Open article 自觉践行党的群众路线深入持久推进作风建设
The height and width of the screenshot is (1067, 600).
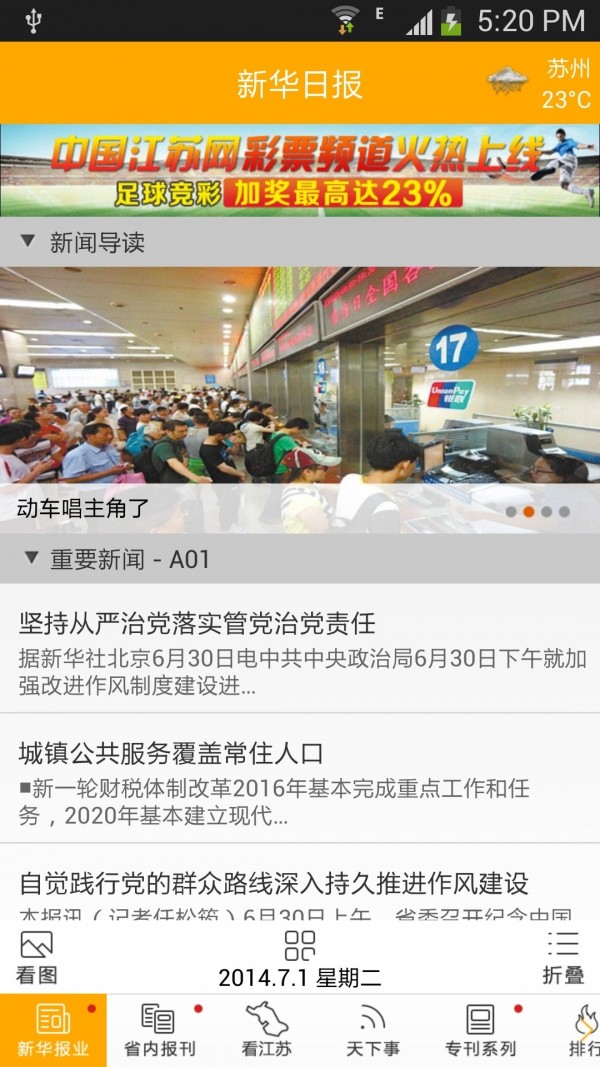pyautogui.click(x=300, y=882)
